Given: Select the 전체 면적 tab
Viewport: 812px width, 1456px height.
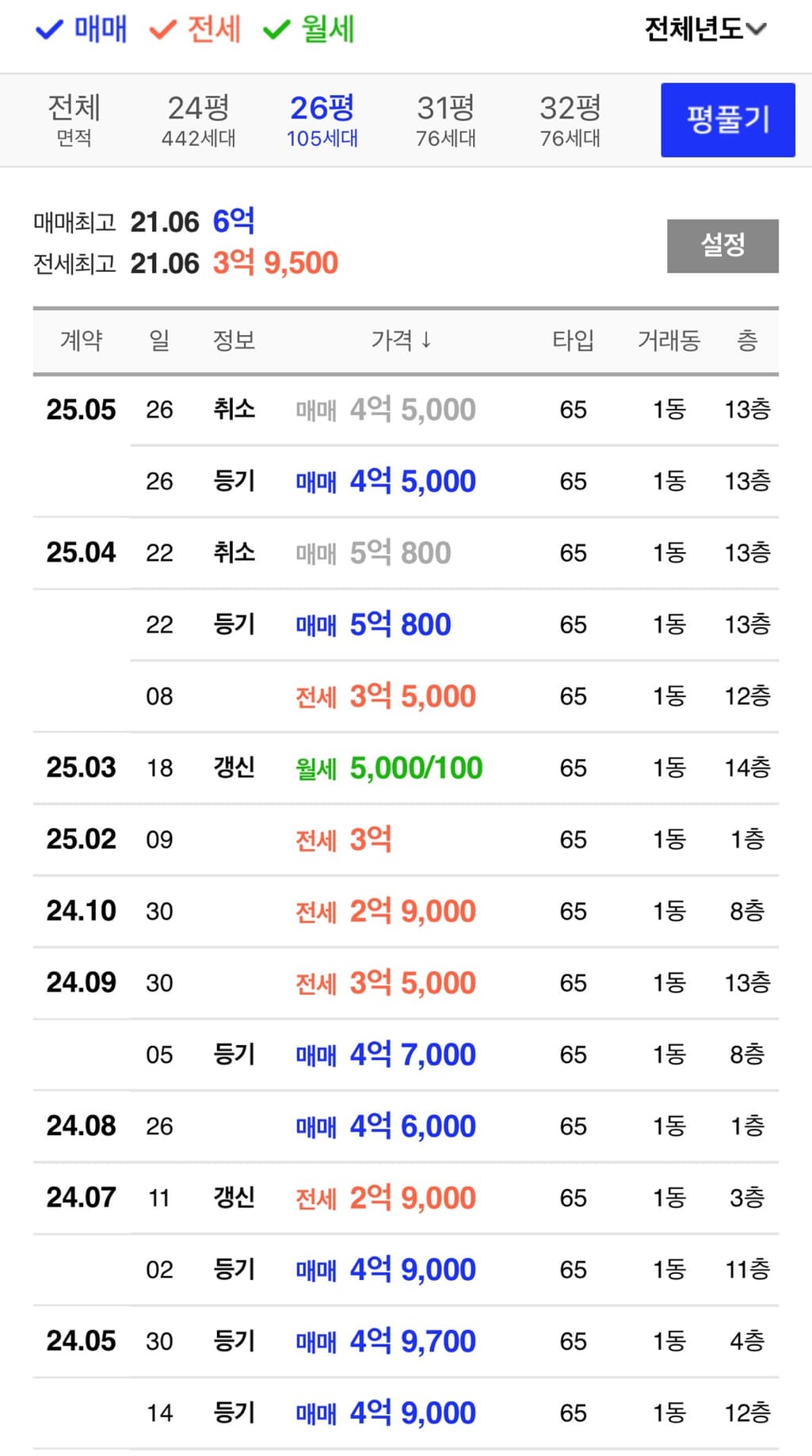Looking at the screenshot, I should point(74,120).
